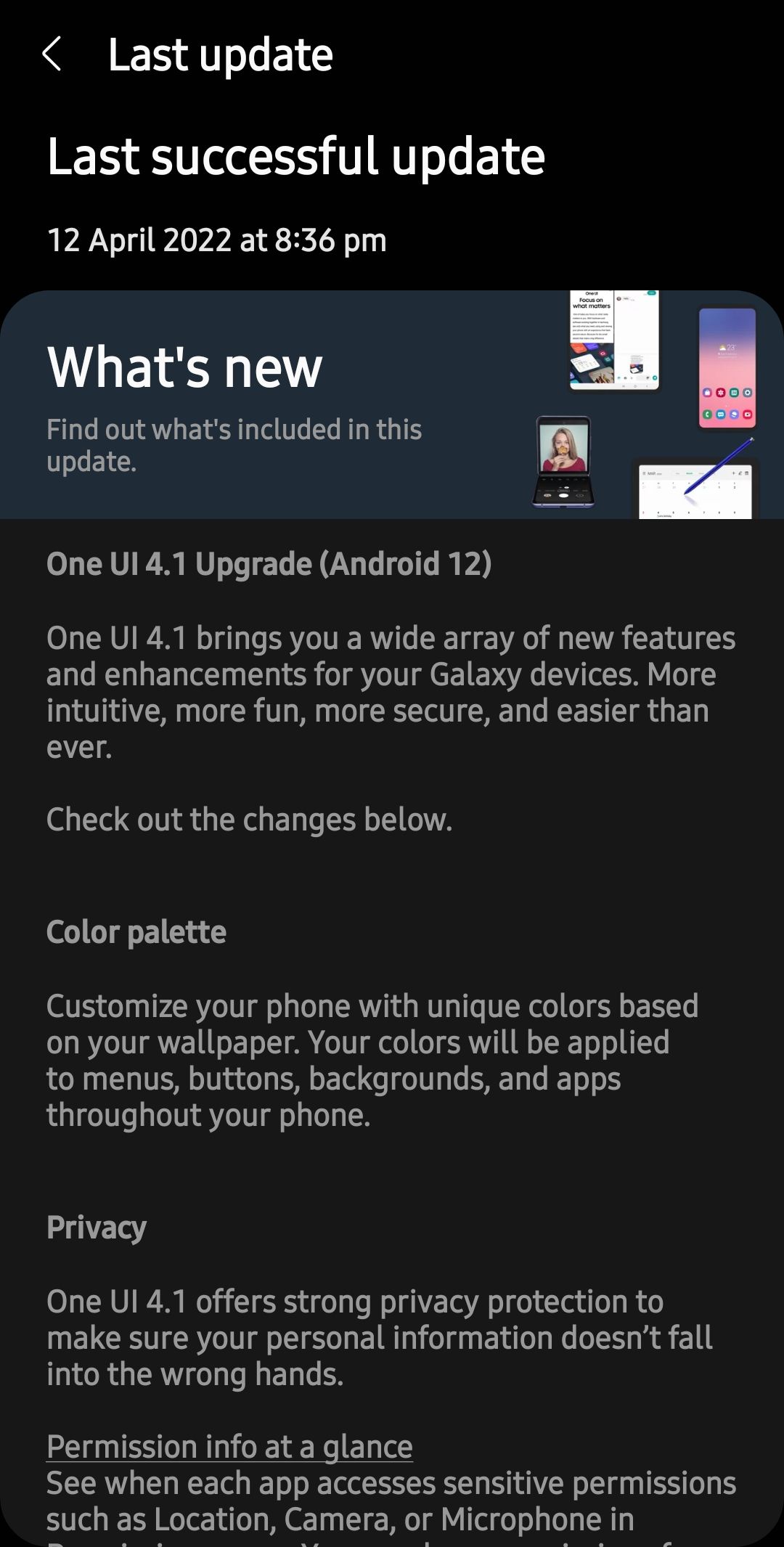Screen dimensions: 784x1547
Task: Go back from Last update screen
Action: pos(52,54)
